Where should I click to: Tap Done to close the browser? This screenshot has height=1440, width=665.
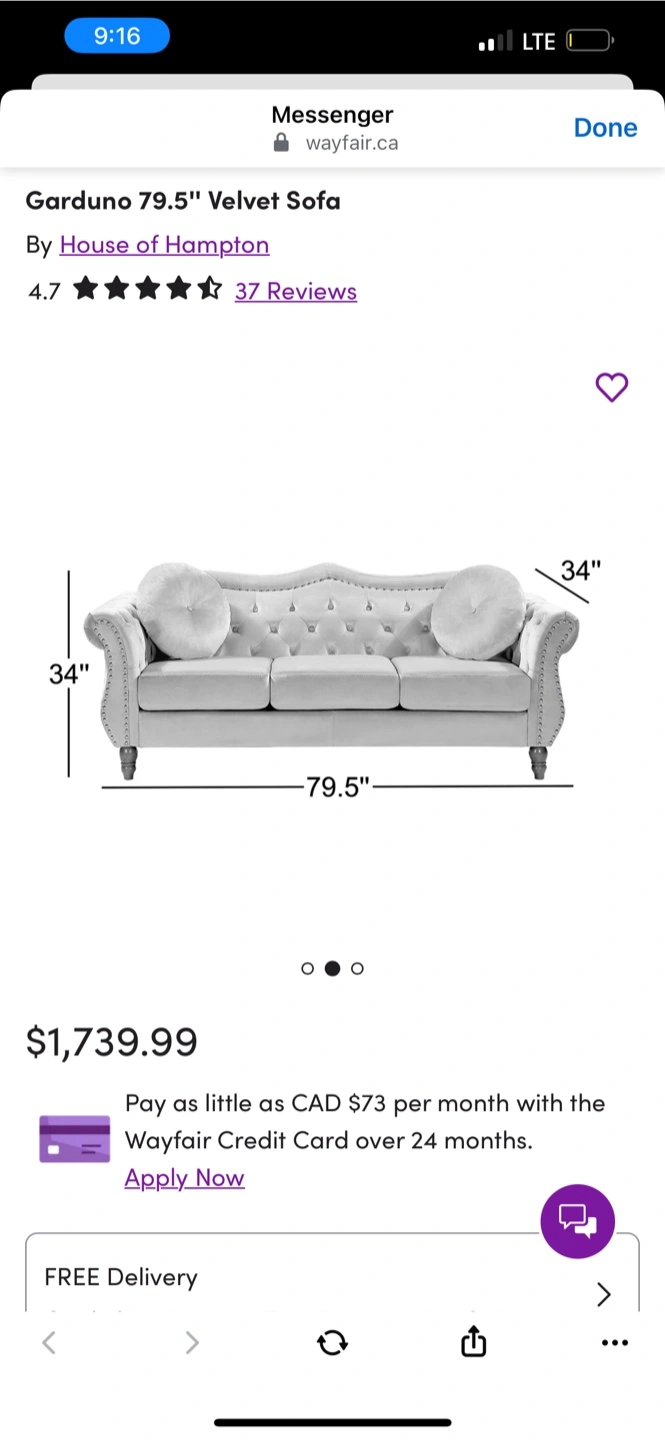[x=605, y=128]
